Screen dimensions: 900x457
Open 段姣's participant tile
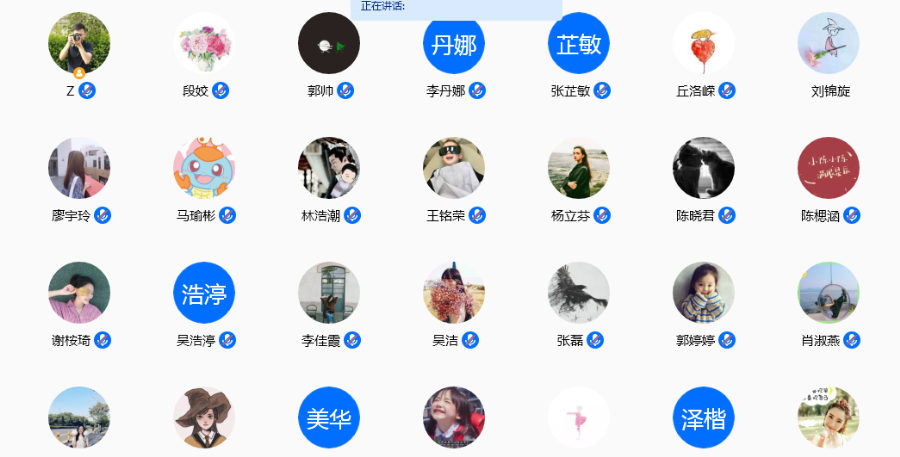(x=204, y=43)
